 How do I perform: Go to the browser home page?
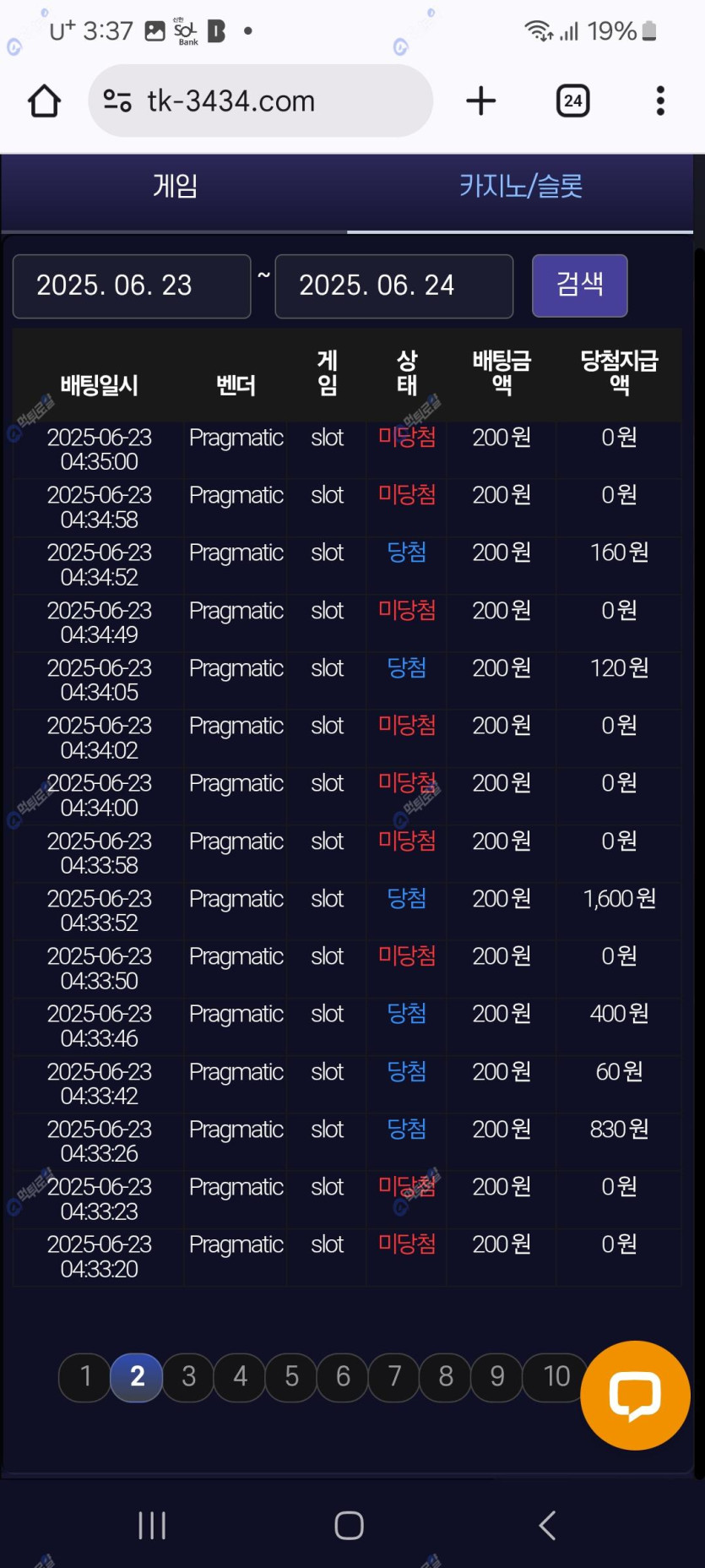[45, 101]
